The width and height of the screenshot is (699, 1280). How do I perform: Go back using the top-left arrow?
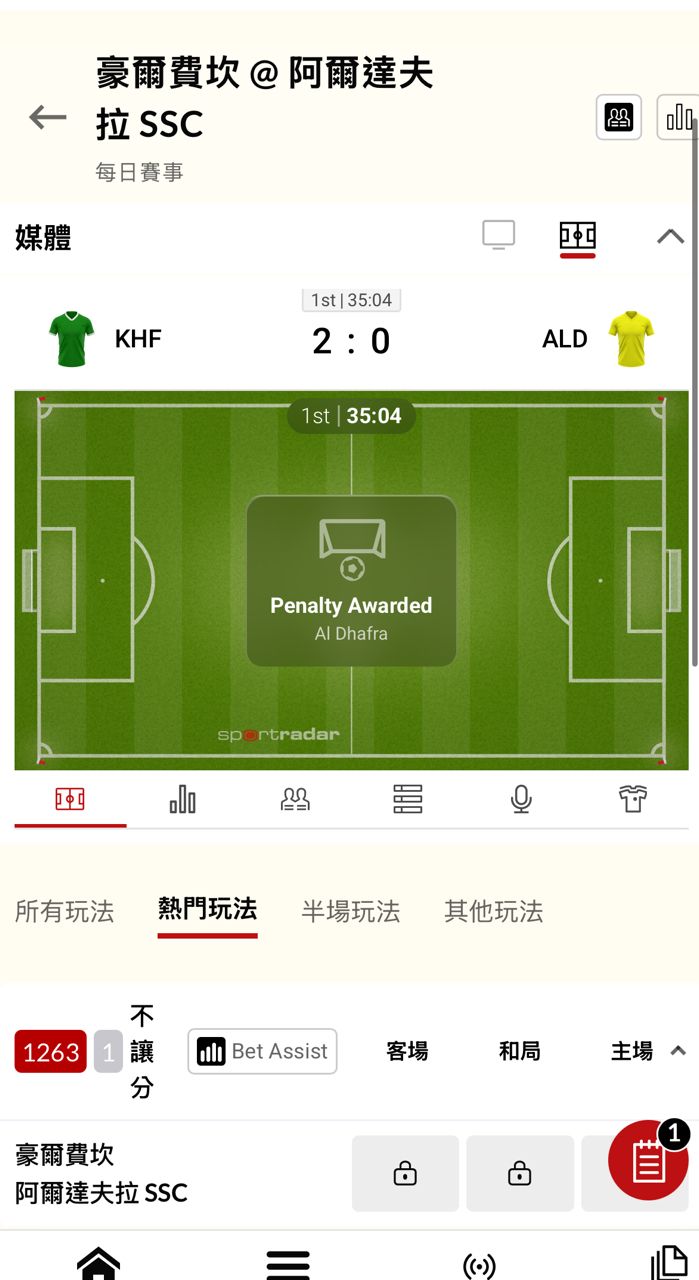tap(47, 118)
